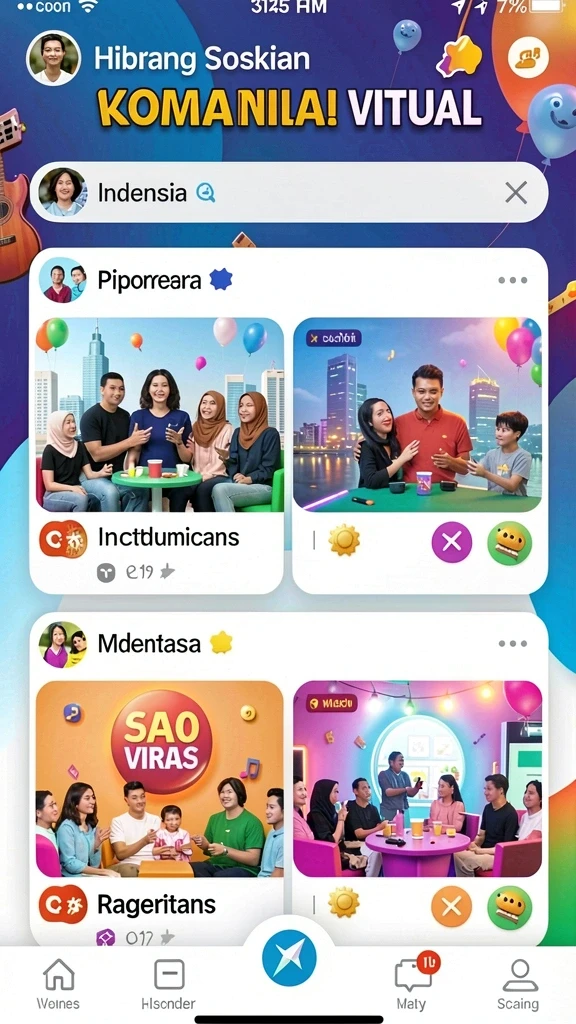Open the Piporreara group avatar

point(63,280)
